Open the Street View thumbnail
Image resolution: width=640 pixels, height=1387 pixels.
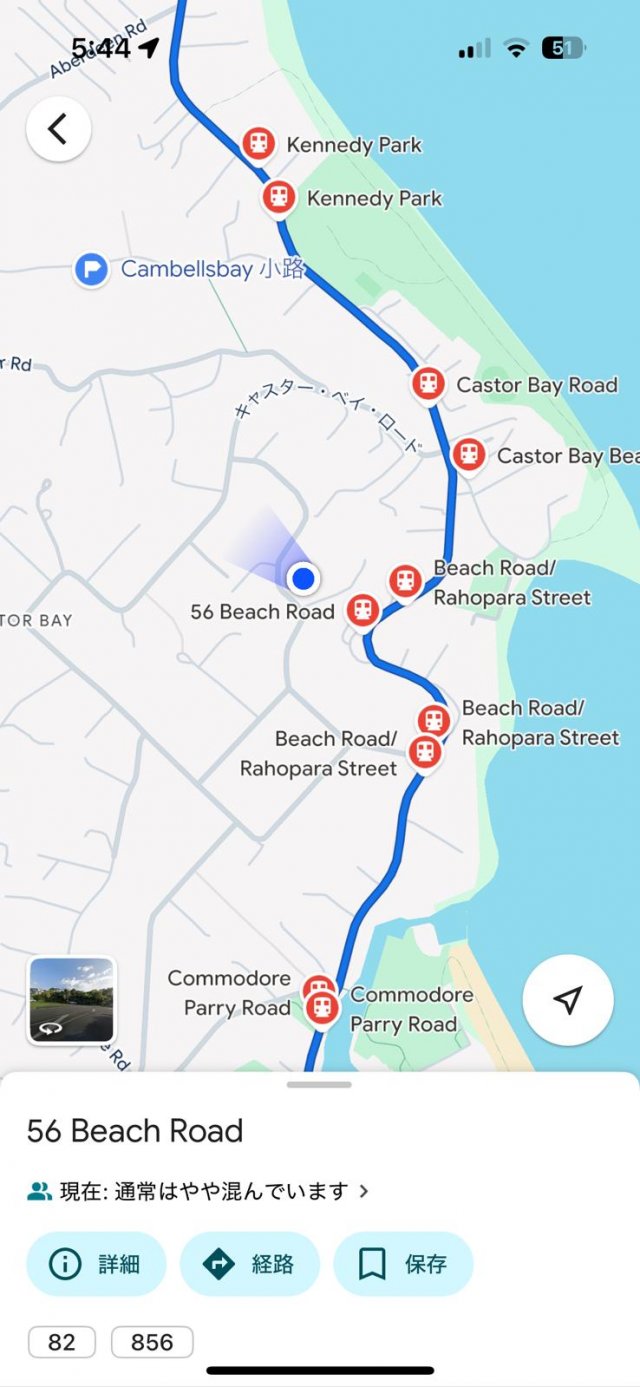[x=72, y=1001]
